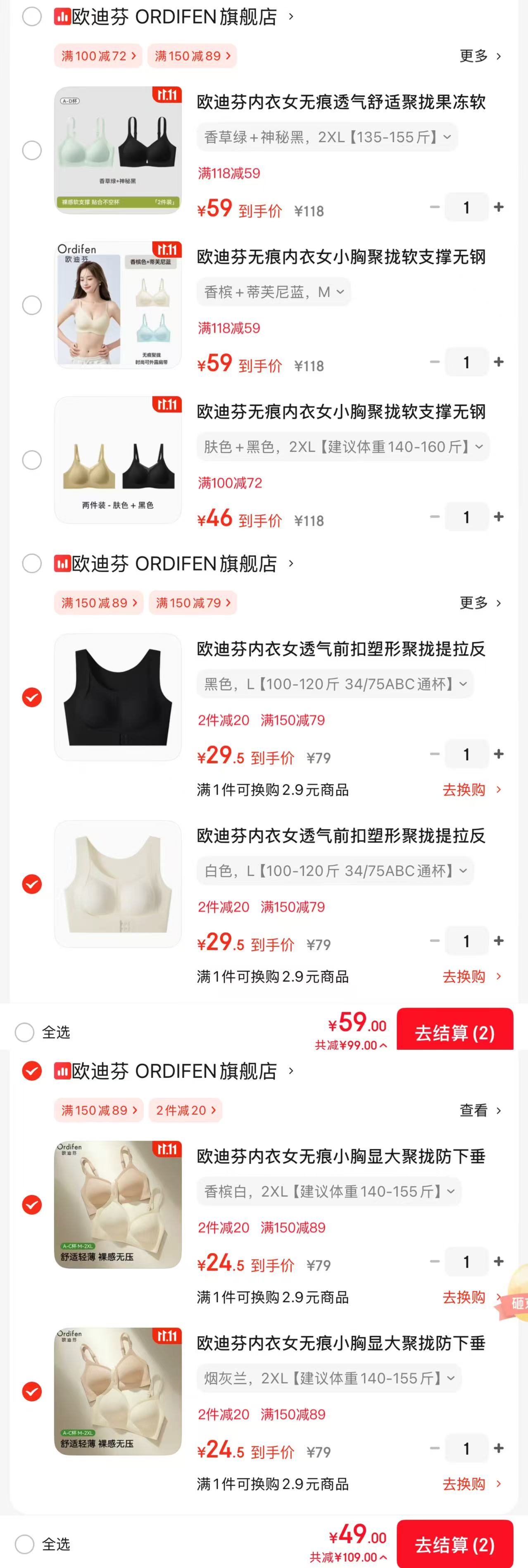Uncheck the 黑色, L item
This screenshot has width=528, height=1568.
coord(32,697)
